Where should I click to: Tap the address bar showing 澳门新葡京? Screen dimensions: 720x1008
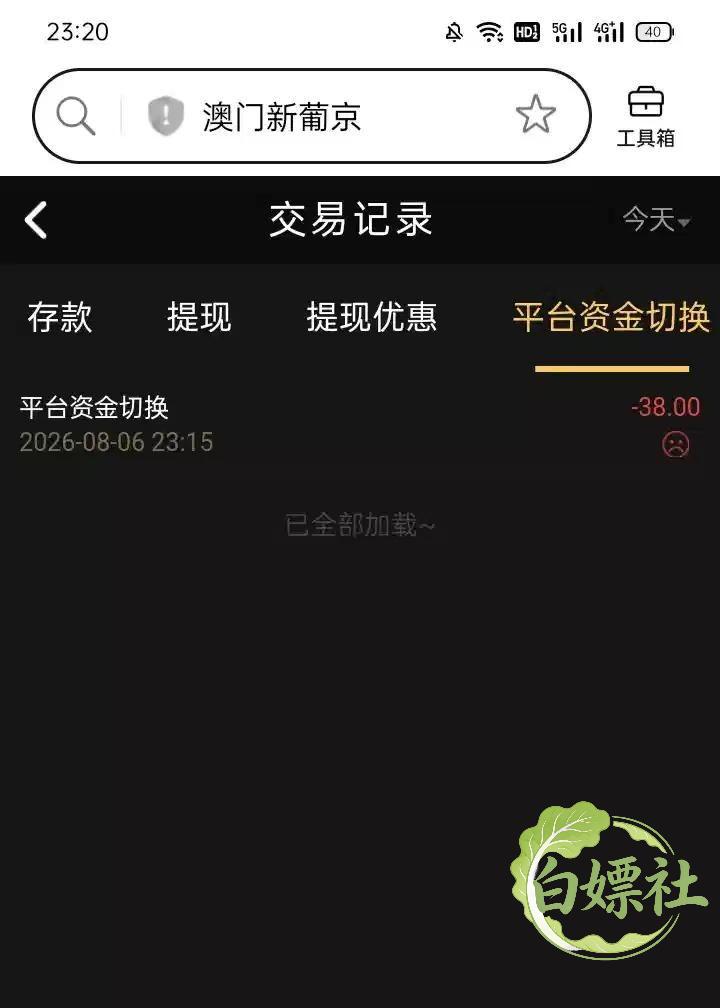point(311,116)
